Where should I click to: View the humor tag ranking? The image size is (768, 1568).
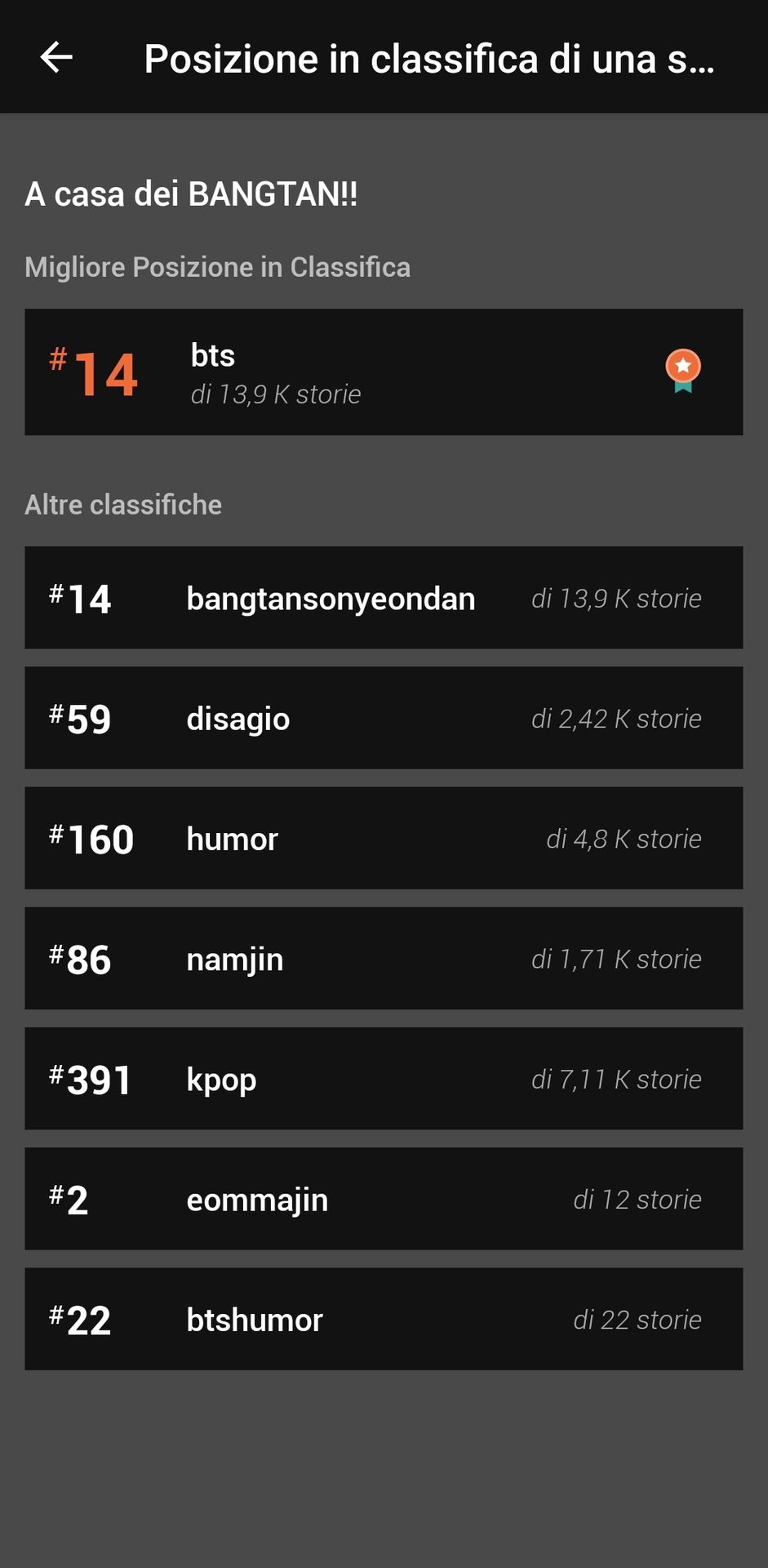(x=384, y=838)
